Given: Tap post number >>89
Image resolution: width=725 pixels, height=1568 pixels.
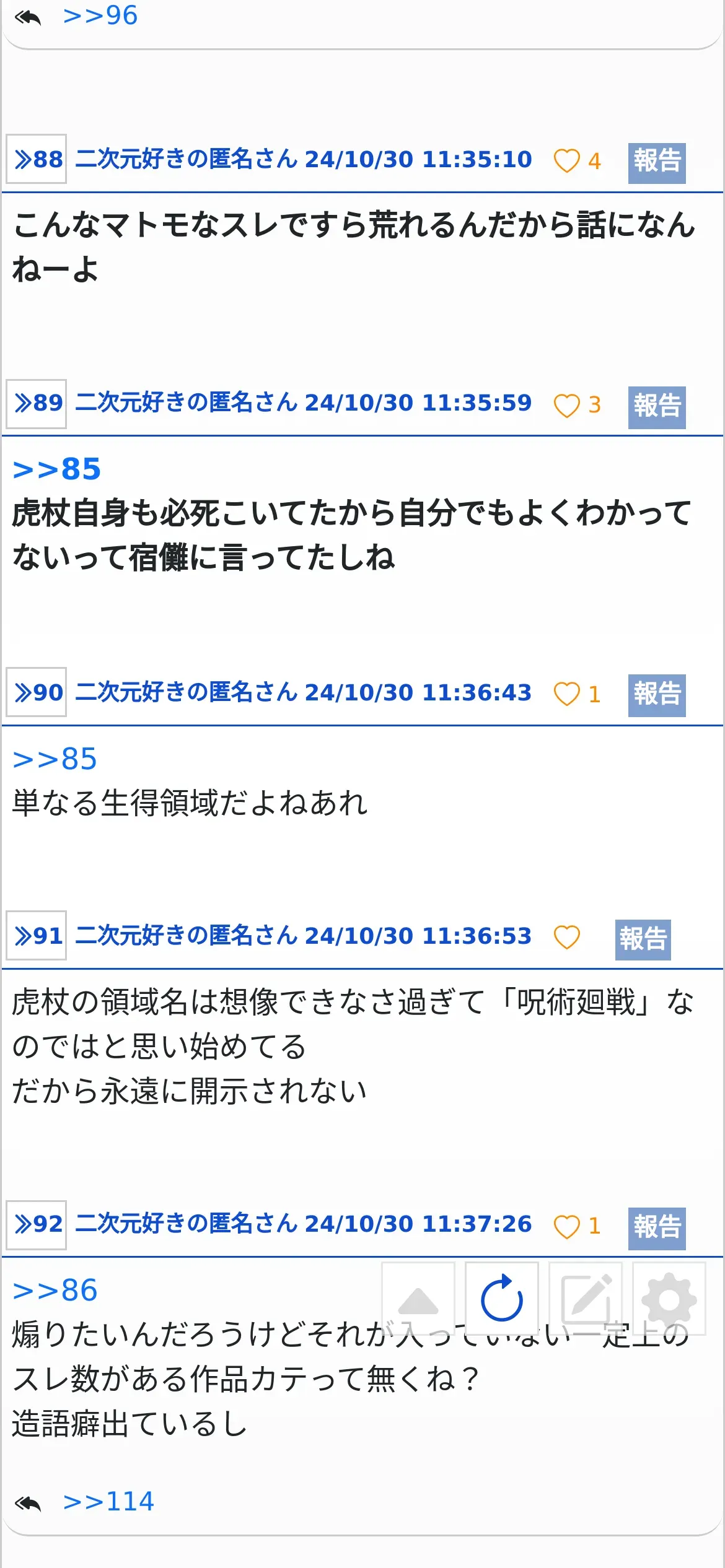Looking at the screenshot, I should [x=37, y=403].
